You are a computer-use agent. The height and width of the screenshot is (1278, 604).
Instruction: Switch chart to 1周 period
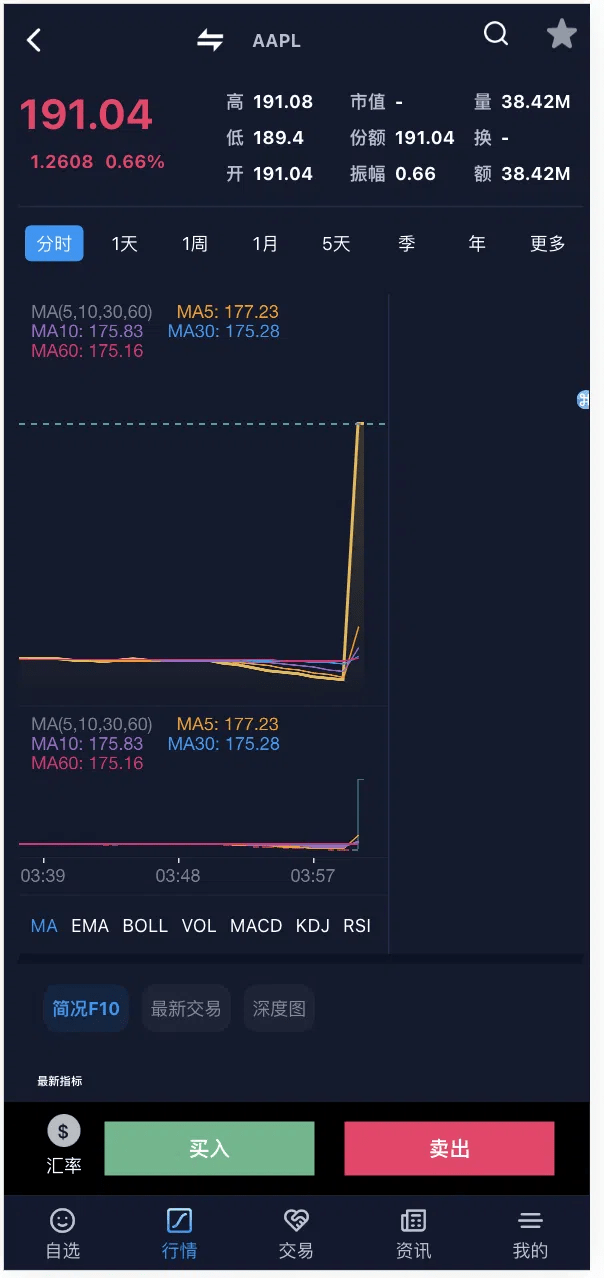click(x=194, y=243)
